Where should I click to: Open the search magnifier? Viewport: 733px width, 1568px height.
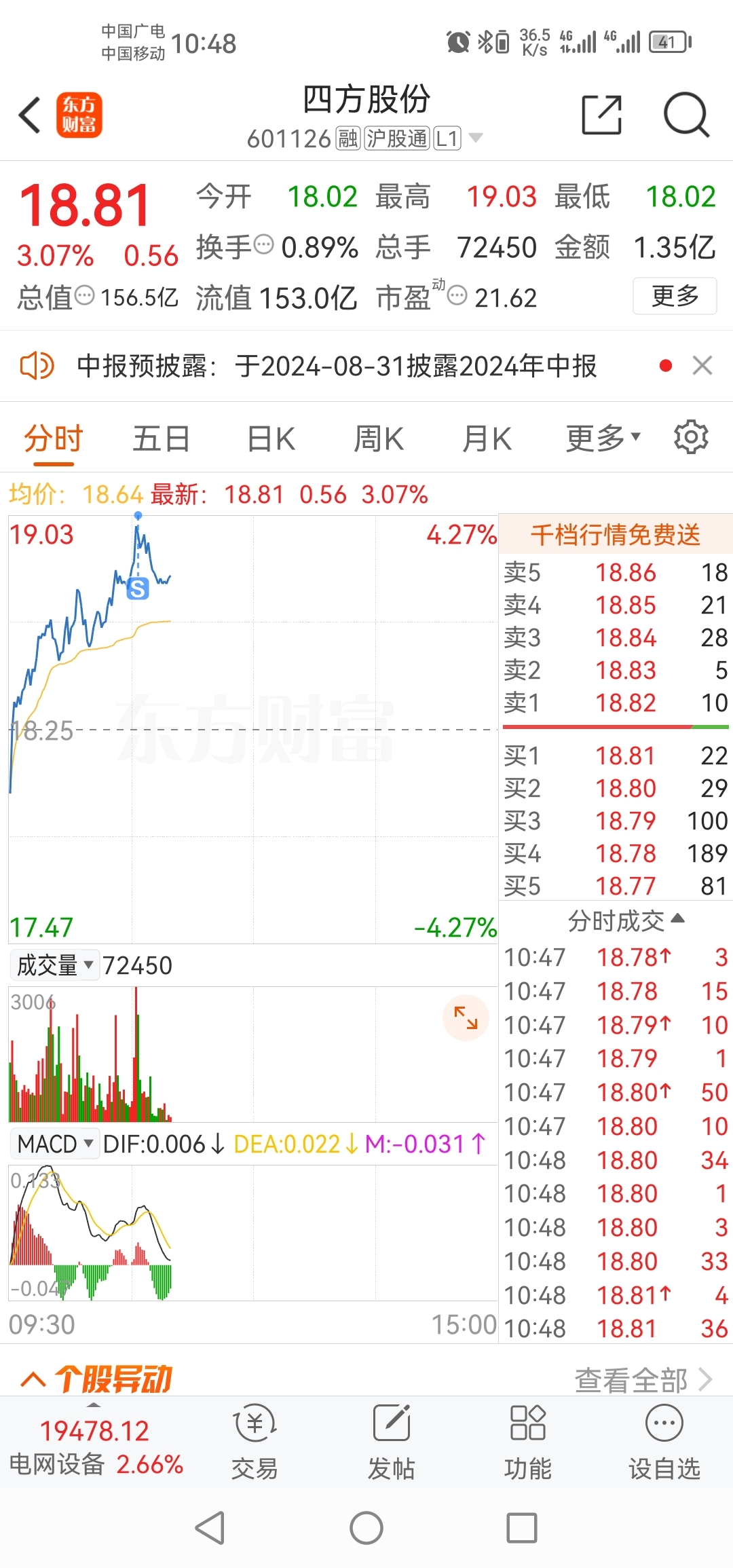pos(686,115)
